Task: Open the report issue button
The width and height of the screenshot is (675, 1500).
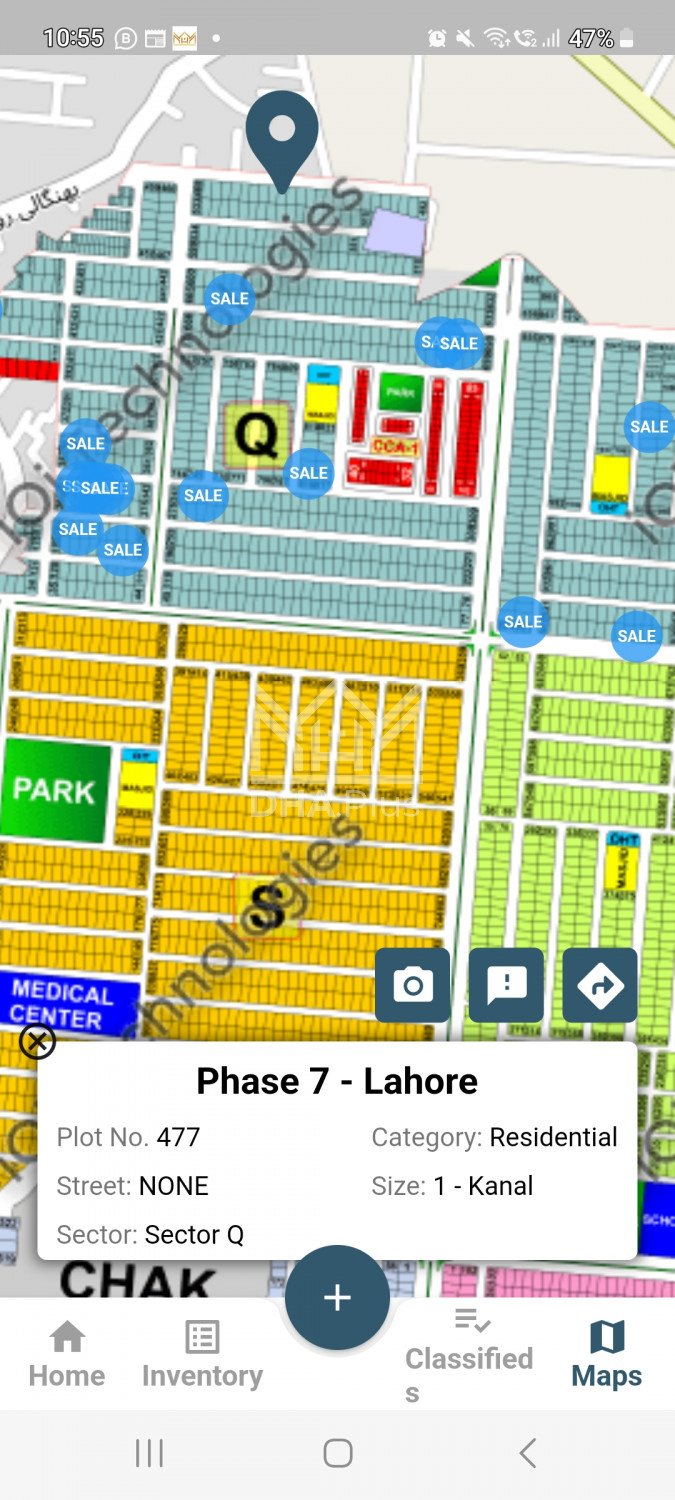Action: click(x=506, y=985)
